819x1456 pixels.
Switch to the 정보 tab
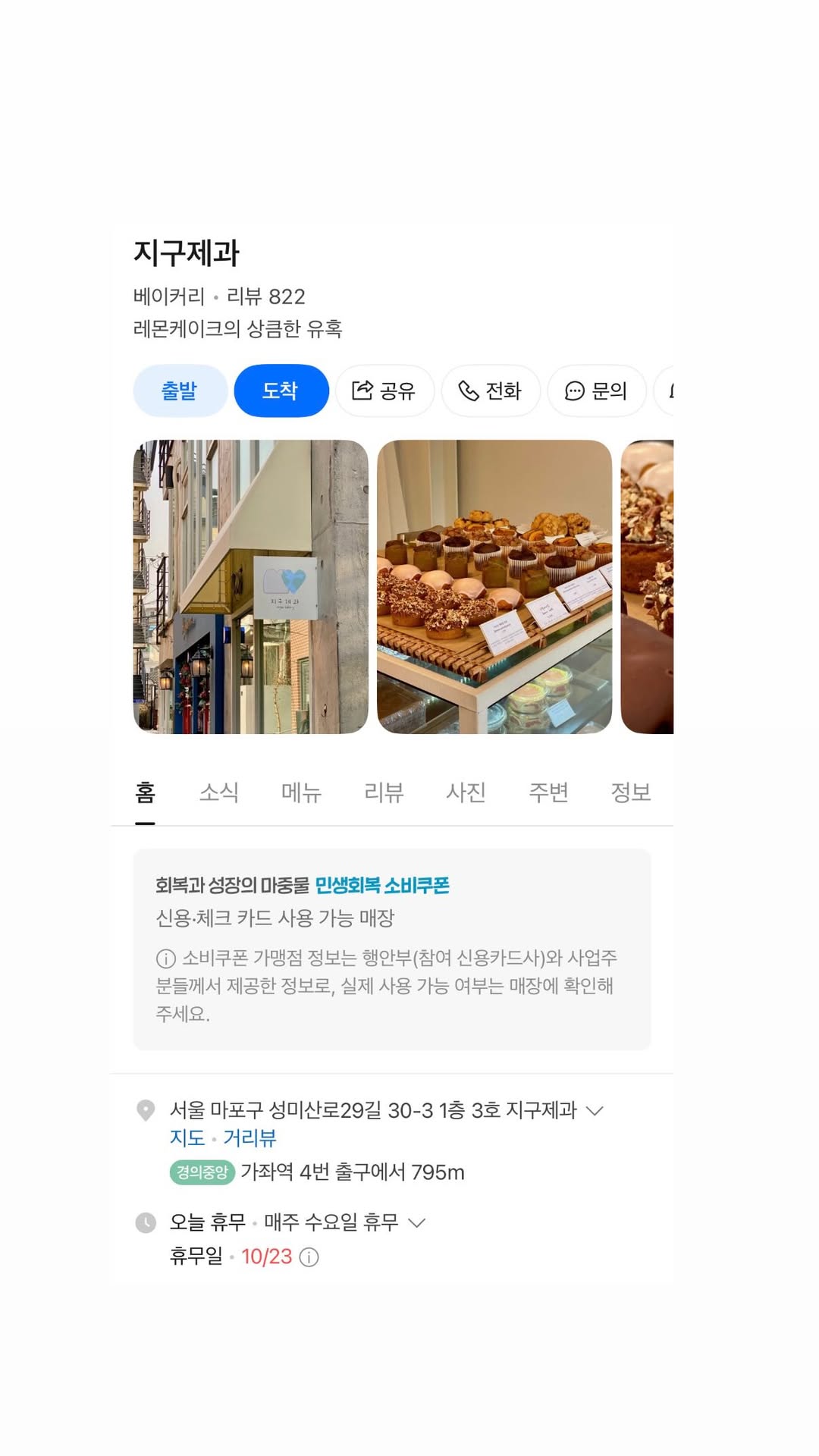coord(631,792)
